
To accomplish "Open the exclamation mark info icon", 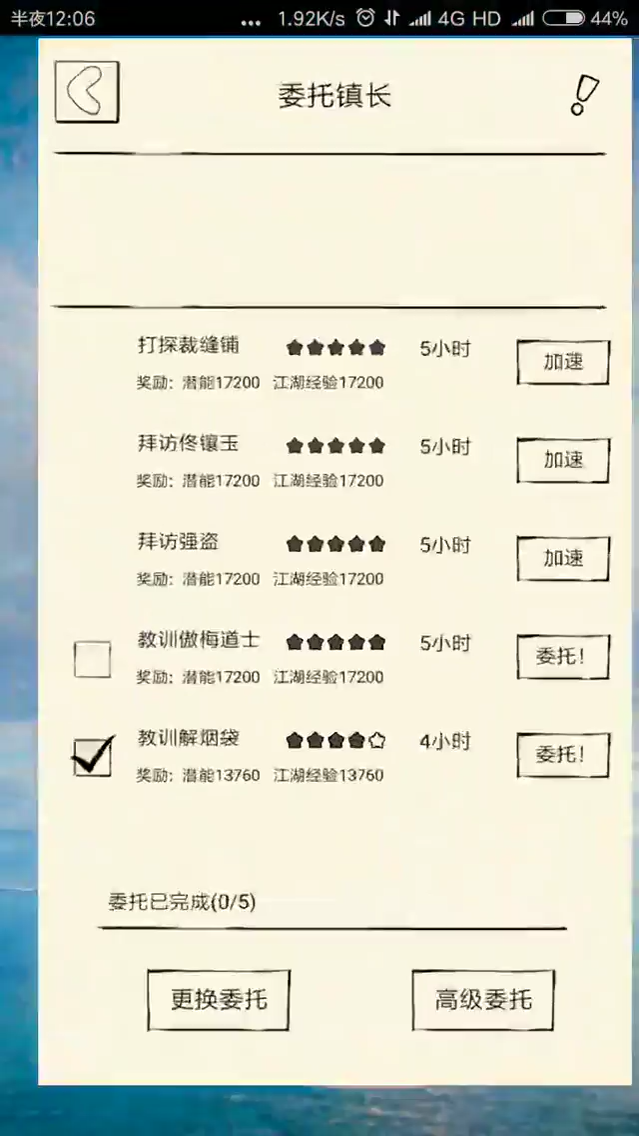I will tap(584, 96).
